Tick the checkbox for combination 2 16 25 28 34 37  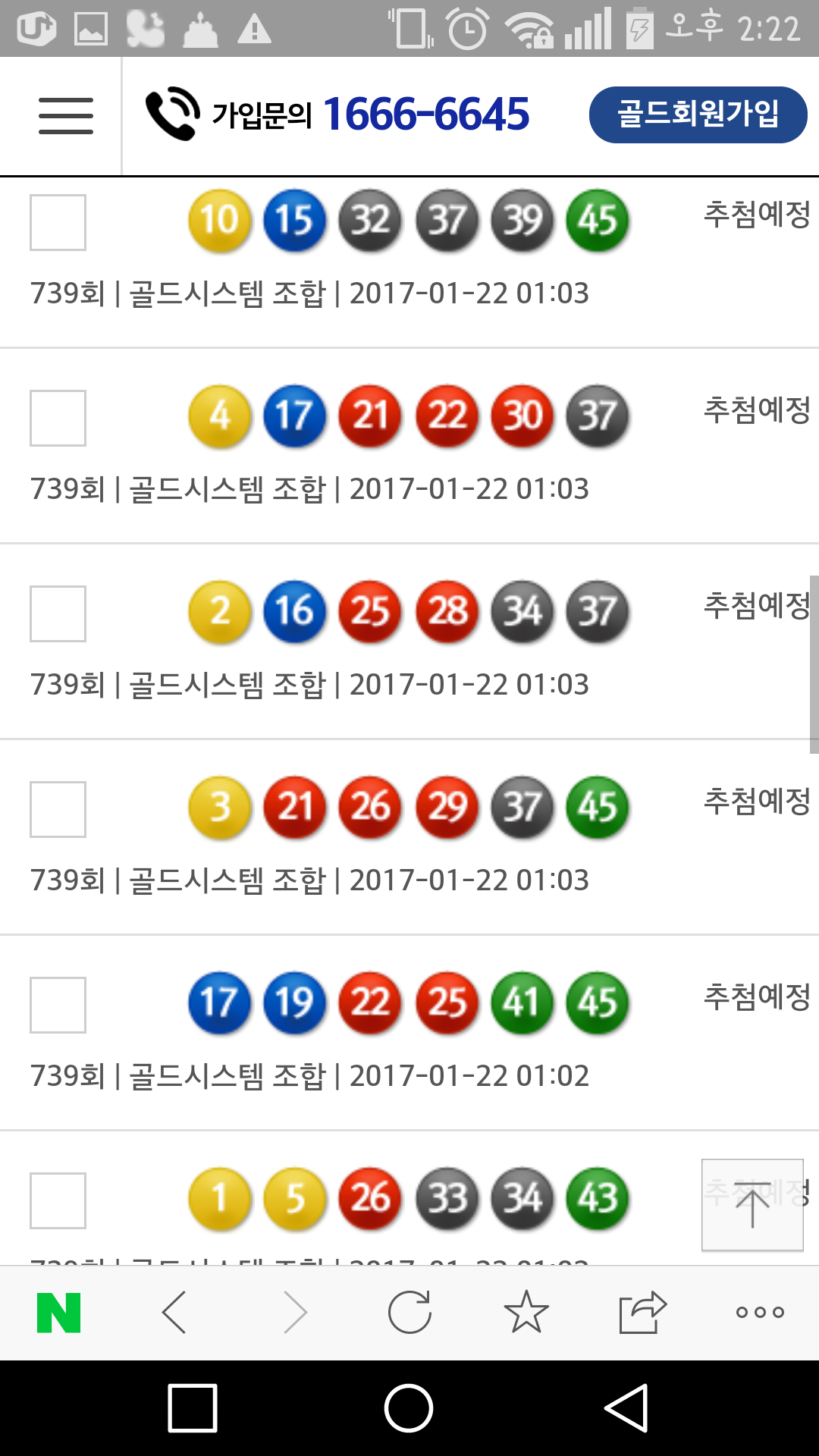point(58,613)
